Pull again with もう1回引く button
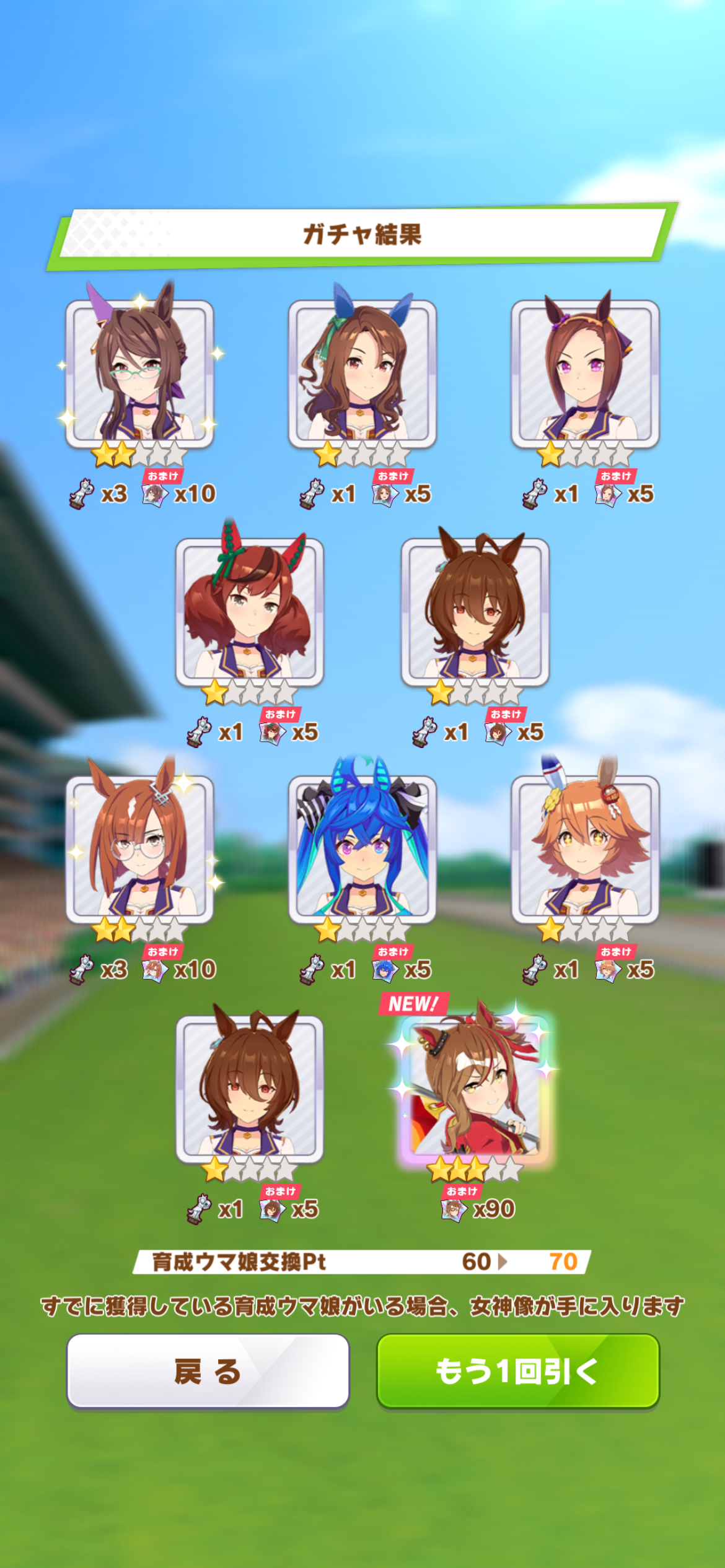Image resolution: width=725 pixels, height=1568 pixels. (x=518, y=1371)
